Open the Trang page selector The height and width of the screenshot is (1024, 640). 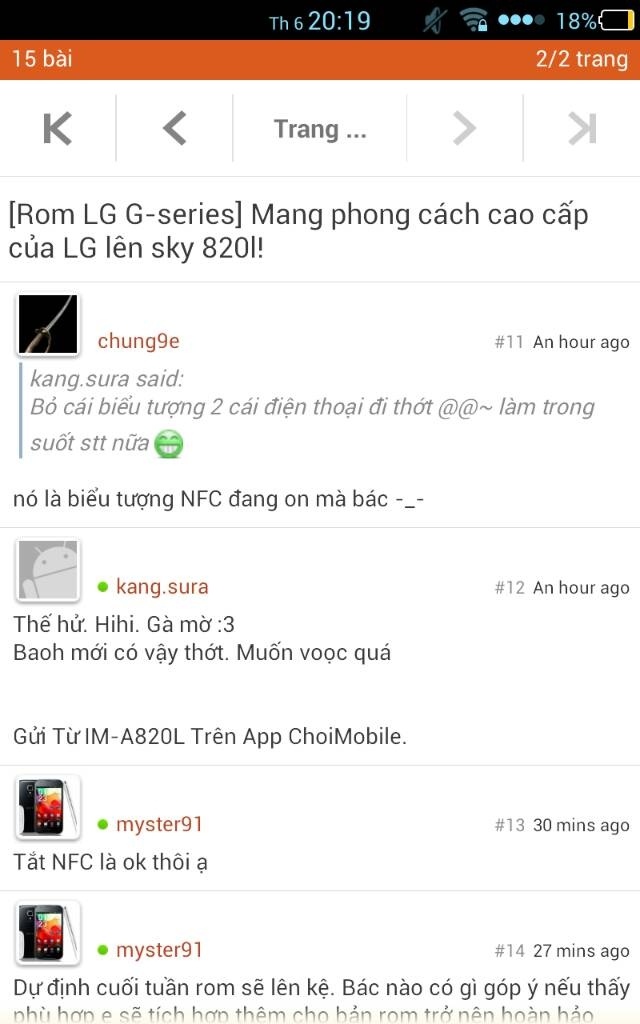click(320, 129)
